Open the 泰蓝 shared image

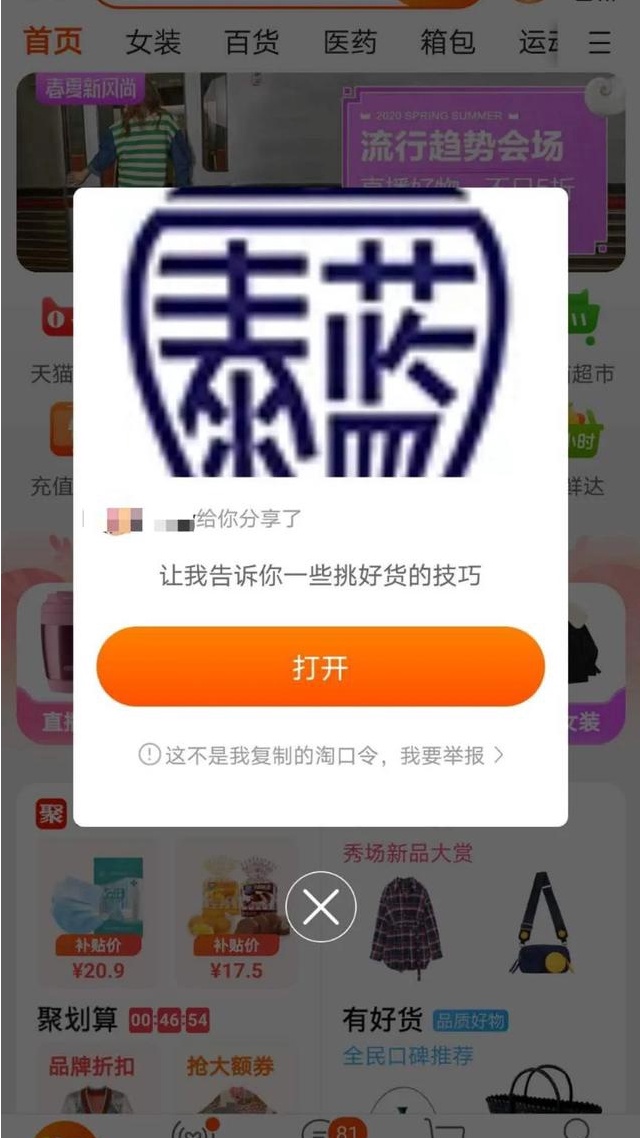320,335
